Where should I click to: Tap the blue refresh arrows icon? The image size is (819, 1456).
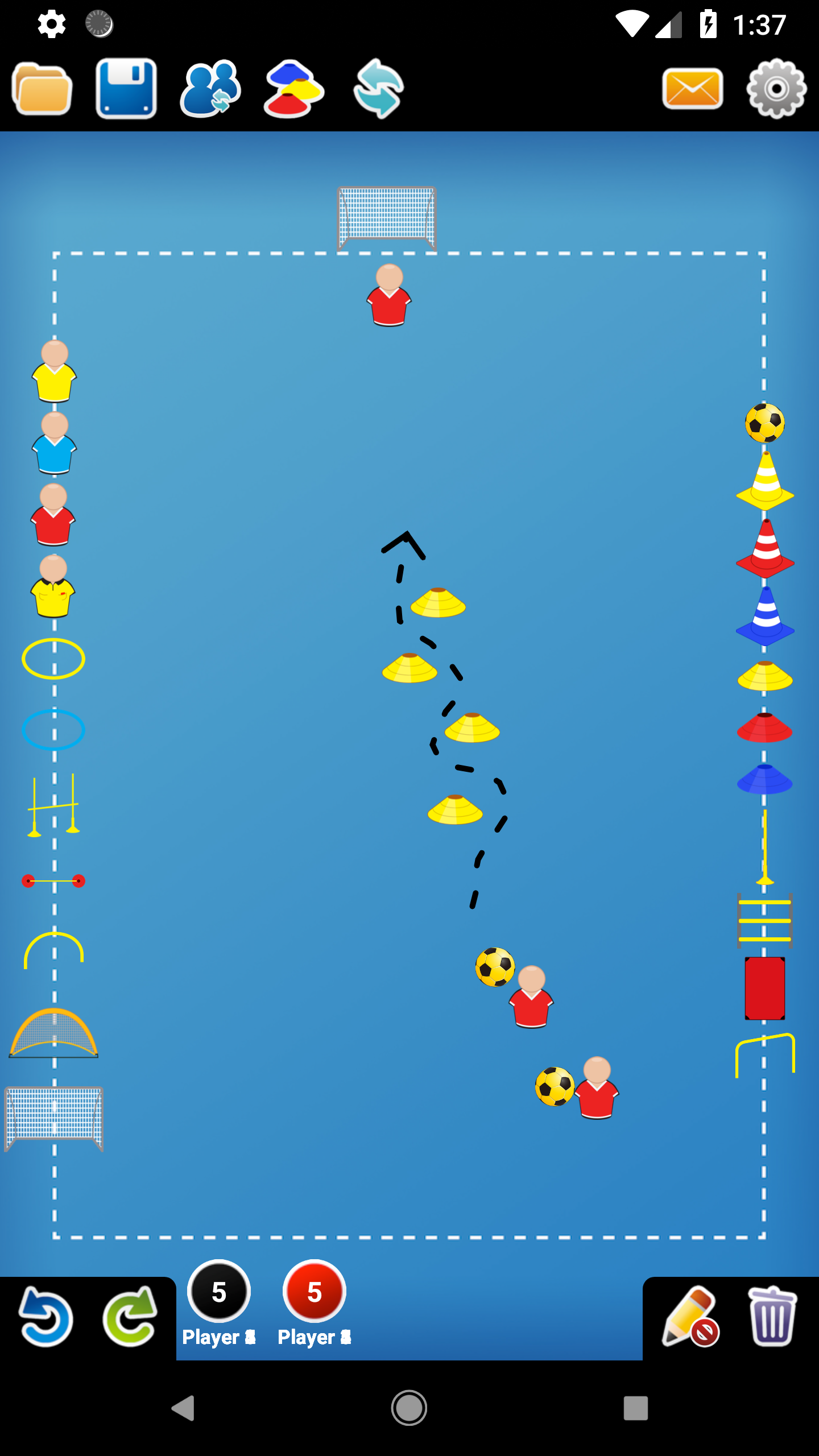378,89
